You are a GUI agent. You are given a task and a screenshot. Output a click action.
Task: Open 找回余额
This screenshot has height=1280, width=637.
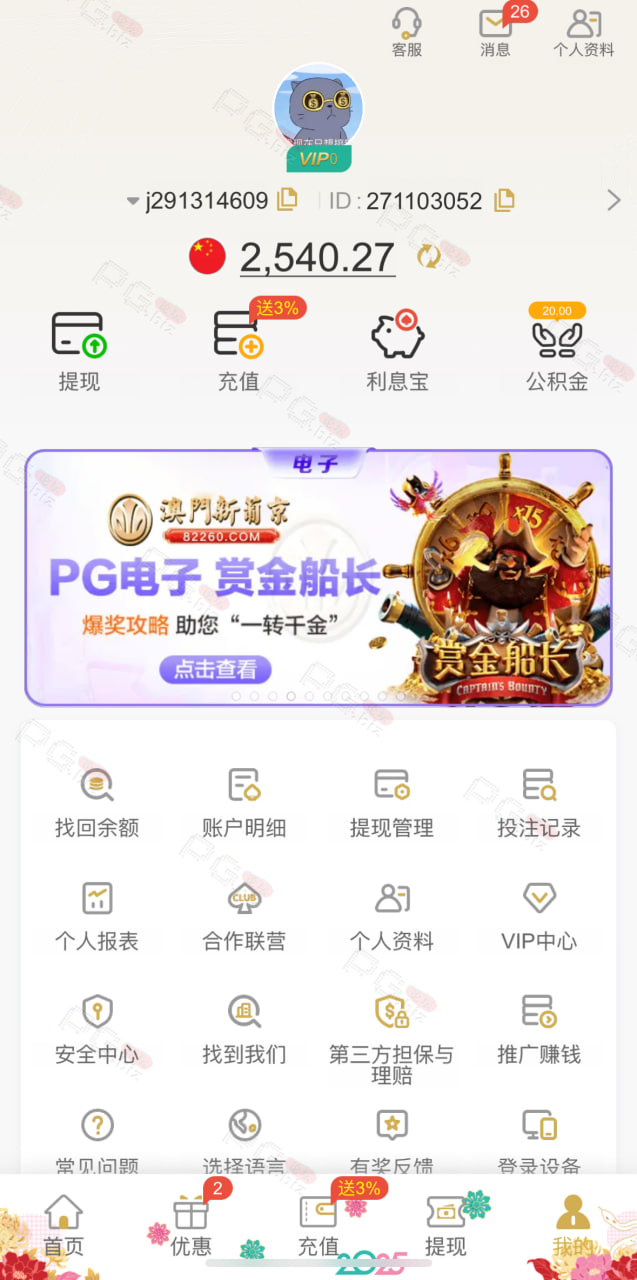97,803
